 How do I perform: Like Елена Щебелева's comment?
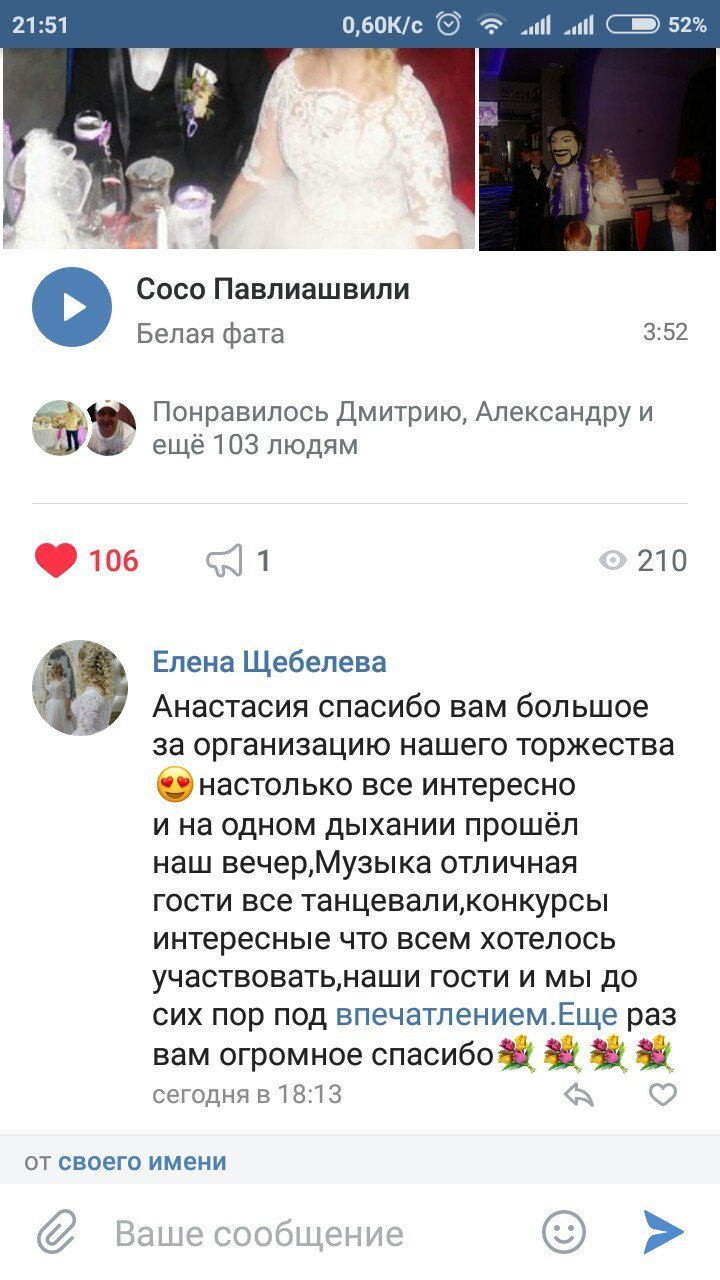click(663, 1096)
